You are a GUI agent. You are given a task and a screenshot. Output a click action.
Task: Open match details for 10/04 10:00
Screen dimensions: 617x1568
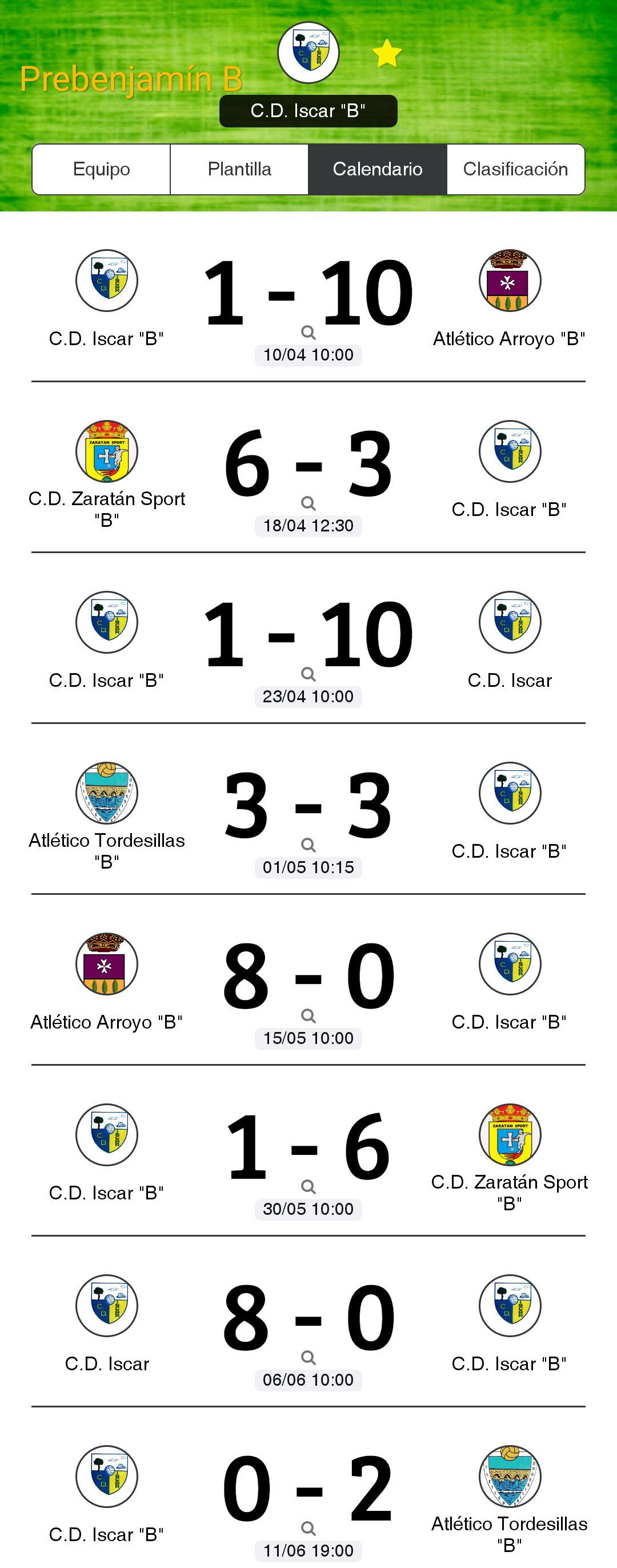[x=308, y=333]
